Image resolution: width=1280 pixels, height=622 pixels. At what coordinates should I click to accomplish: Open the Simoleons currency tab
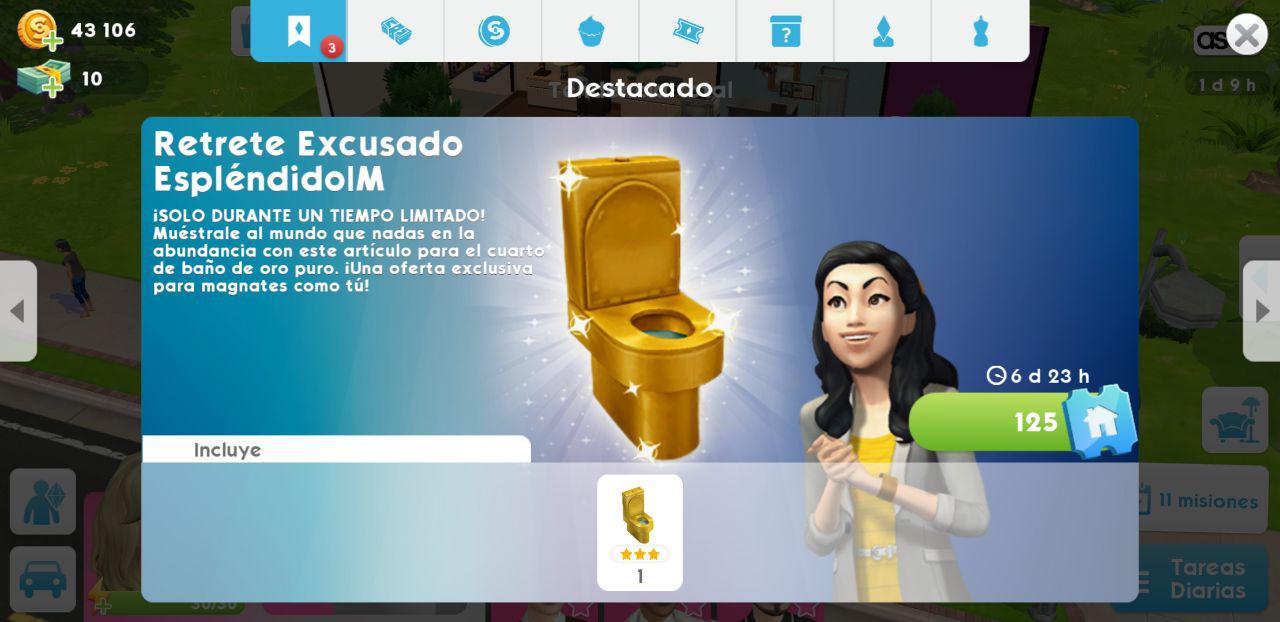(493, 31)
